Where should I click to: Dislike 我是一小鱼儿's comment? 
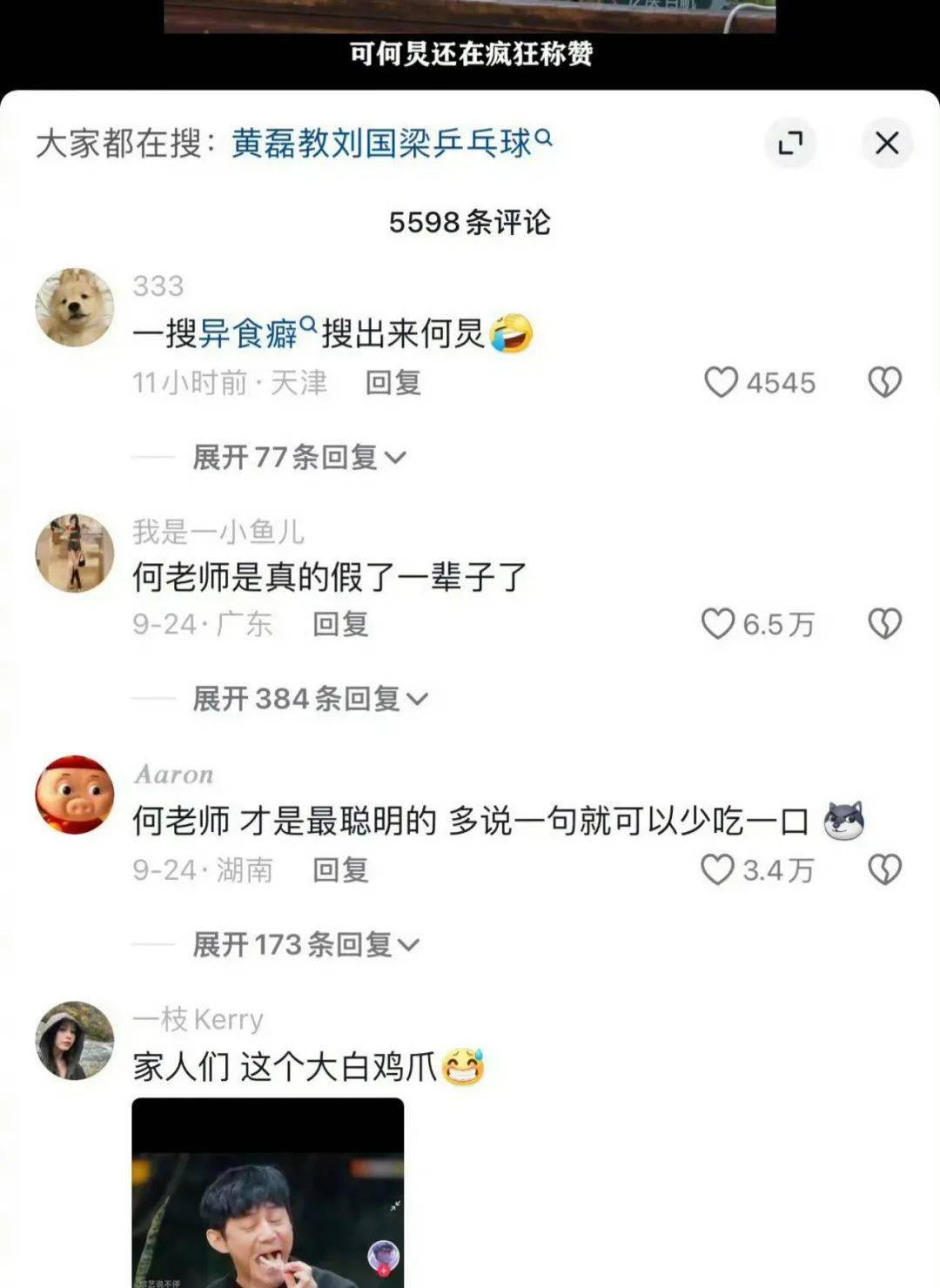click(x=884, y=624)
